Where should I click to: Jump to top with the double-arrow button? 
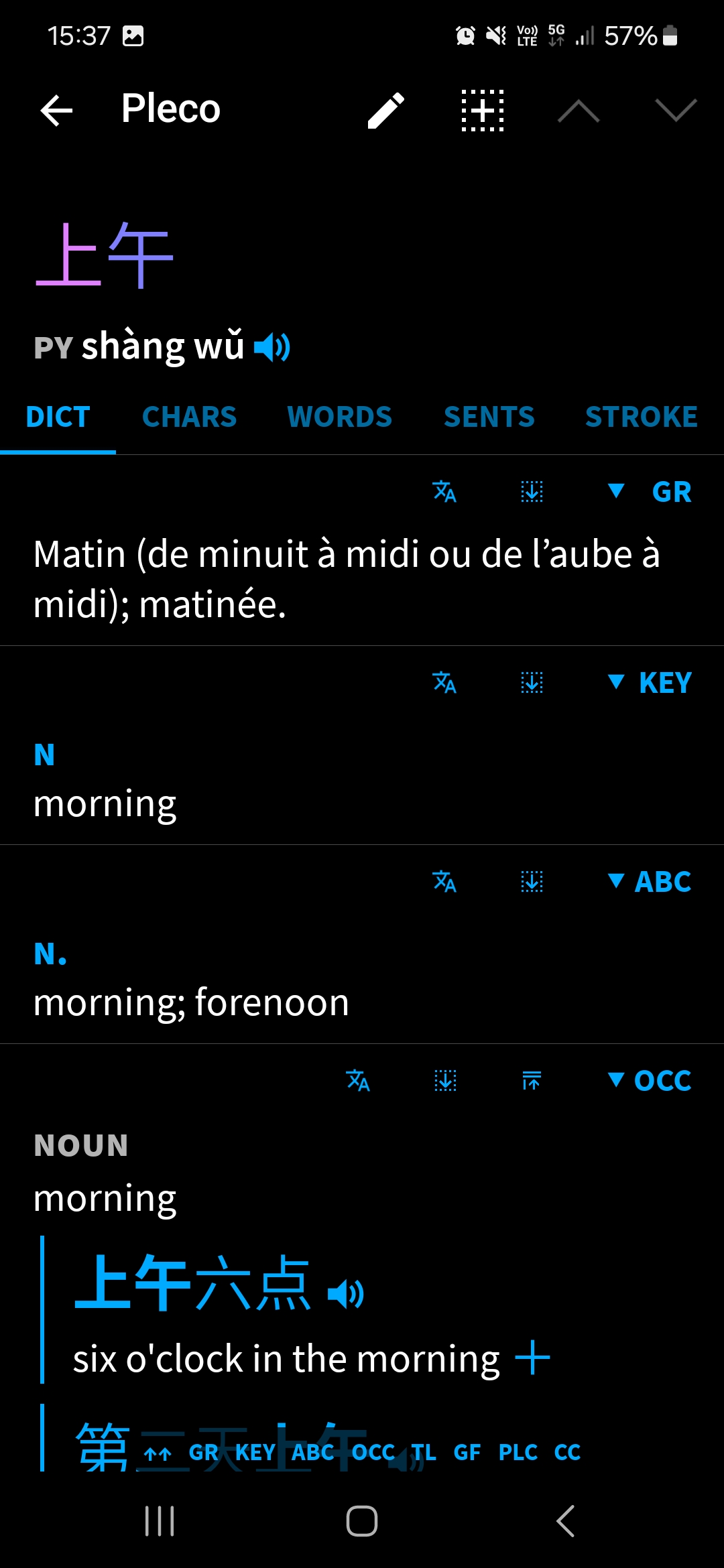tap(158, 1453)
